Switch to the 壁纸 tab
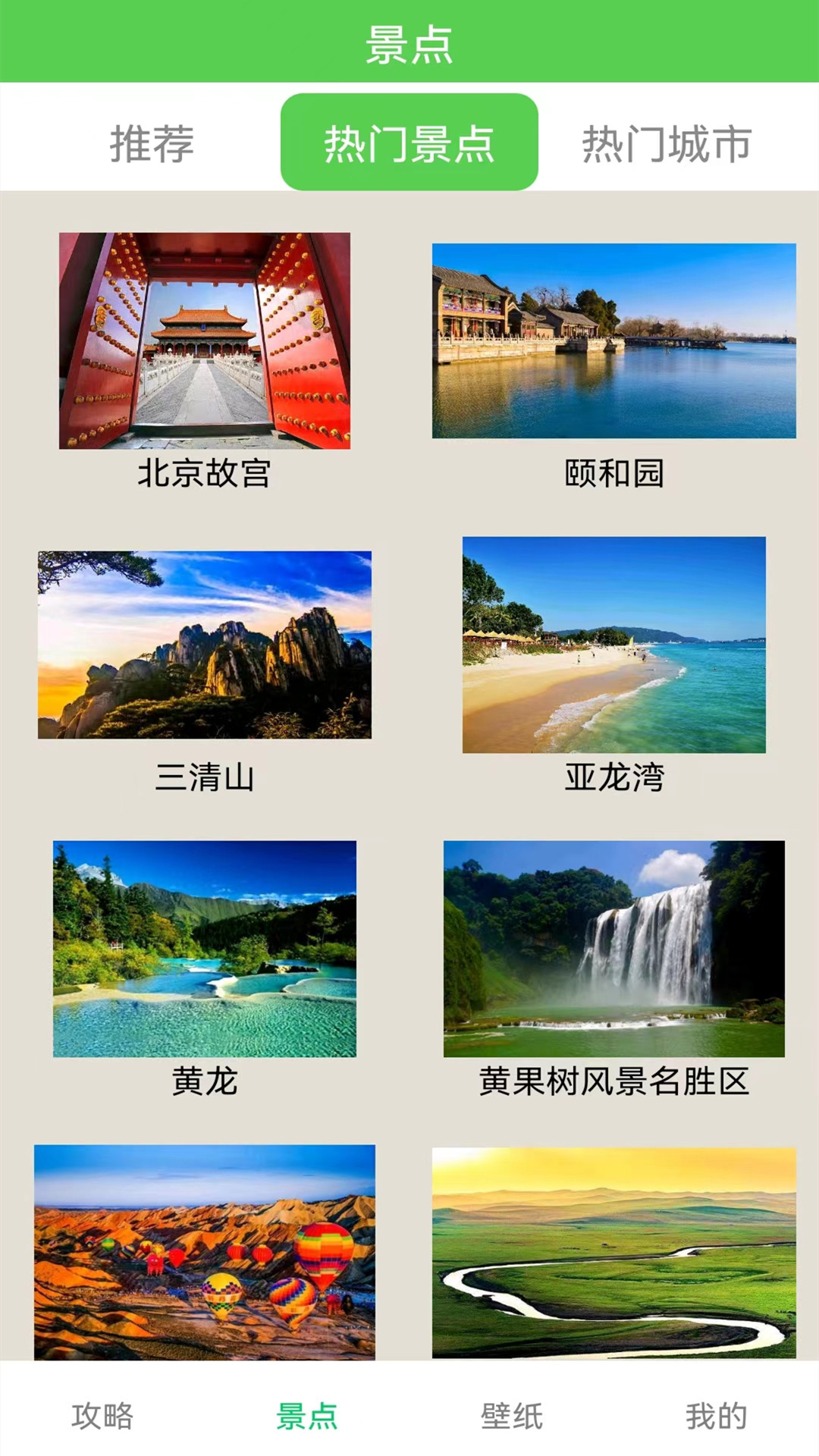Image resolution: width=819 pixels, height=1456 pixels. [x=512, y=1416]
